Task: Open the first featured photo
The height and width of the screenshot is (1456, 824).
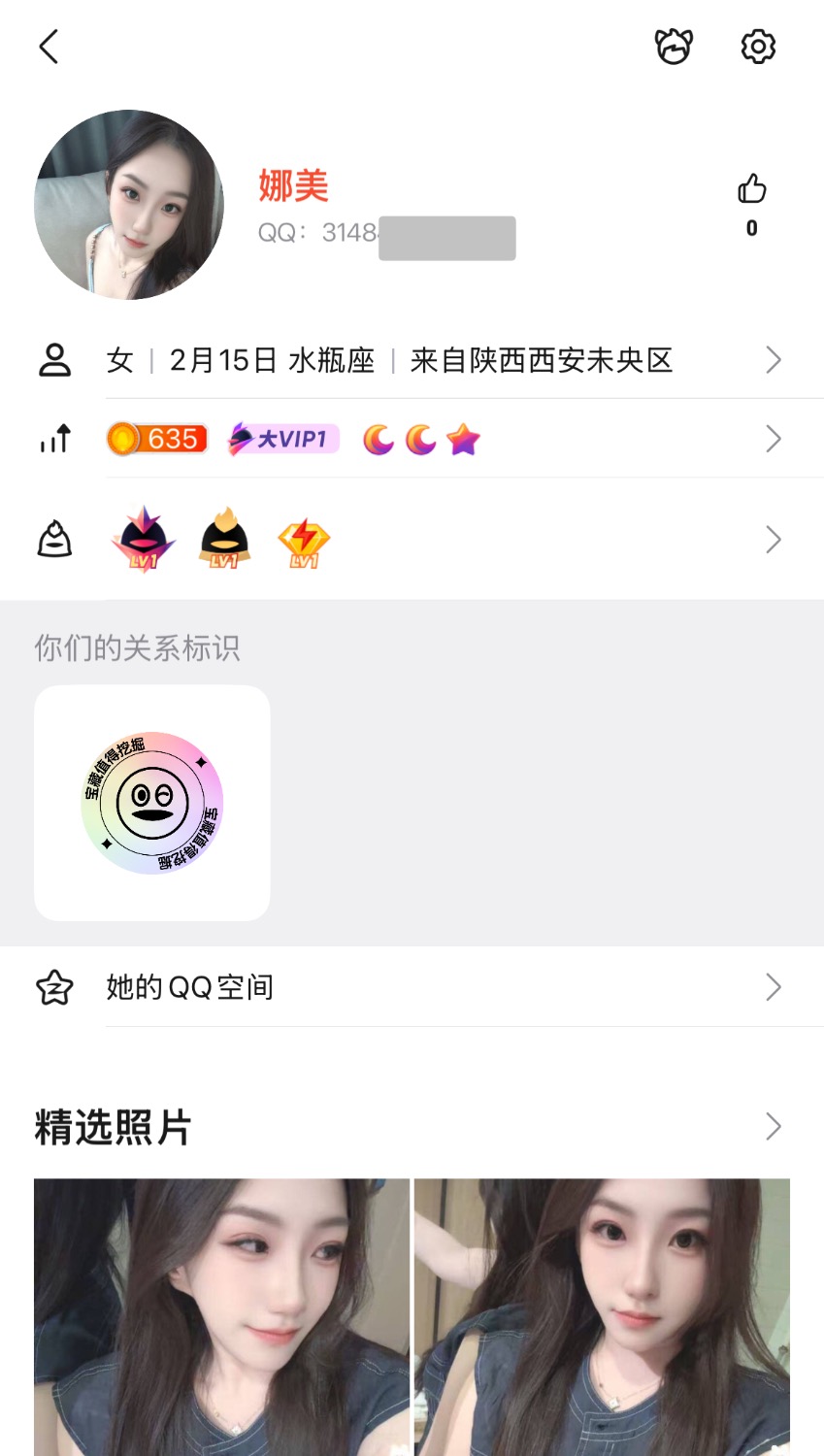Action: point(221,1316)
